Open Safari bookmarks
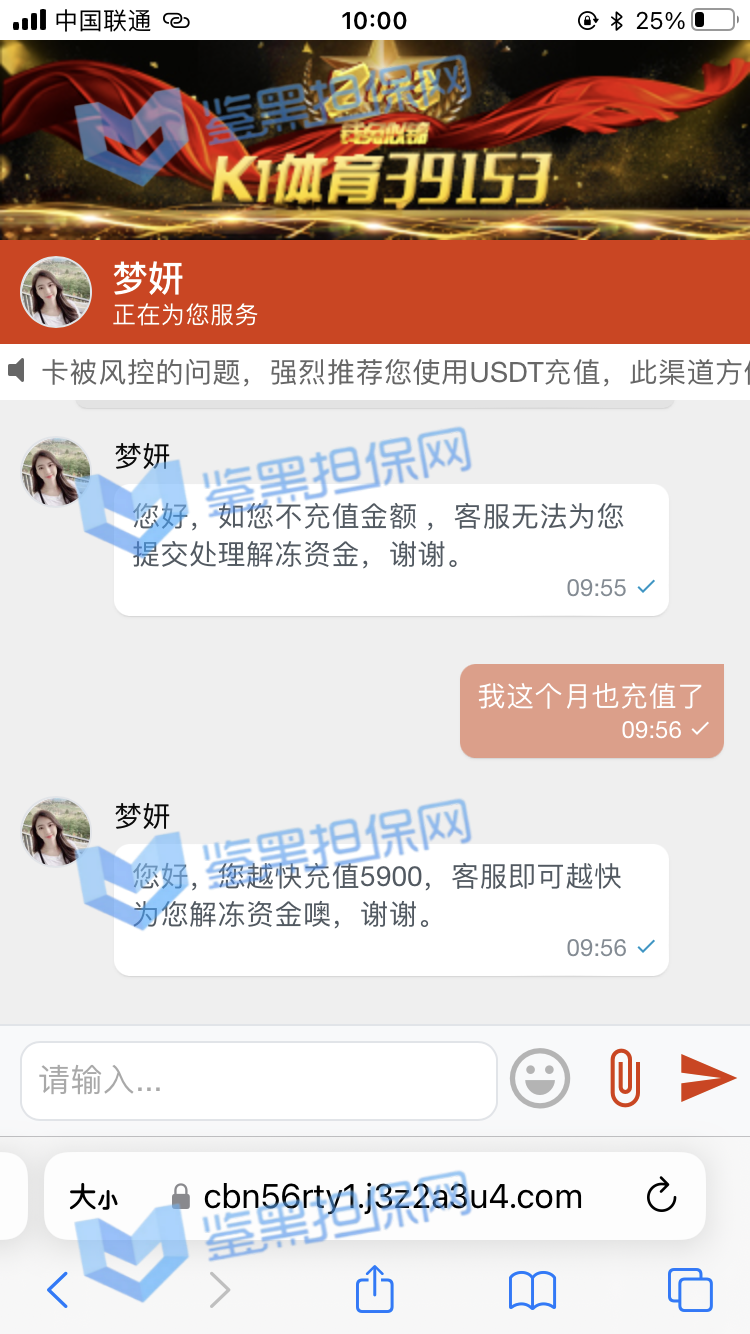This screenshot has width=750, height=1334. 532,1290
